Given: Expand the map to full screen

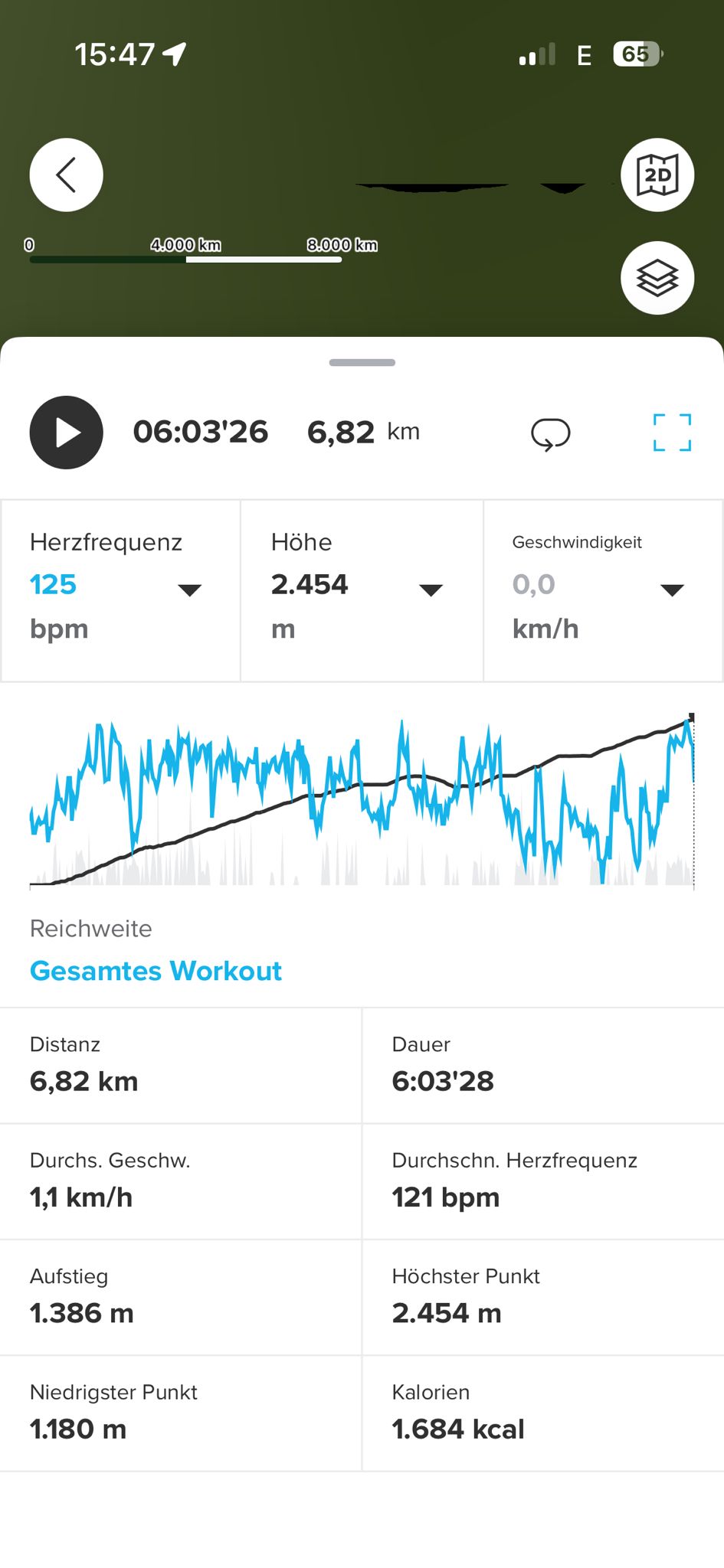Looking at the screenshot, I should pos(672,433).
